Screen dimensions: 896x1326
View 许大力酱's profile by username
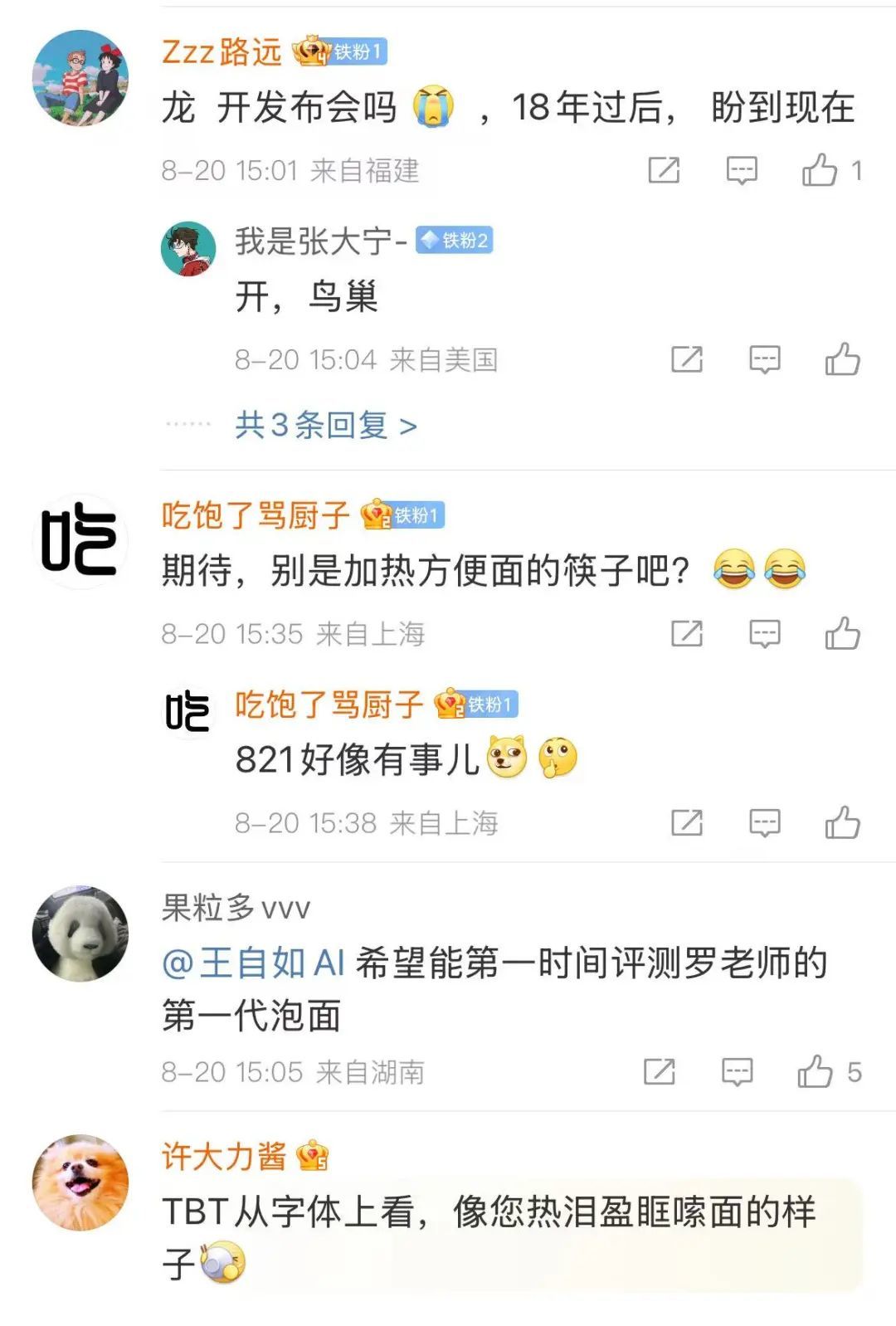click(x=224, y=1156)
